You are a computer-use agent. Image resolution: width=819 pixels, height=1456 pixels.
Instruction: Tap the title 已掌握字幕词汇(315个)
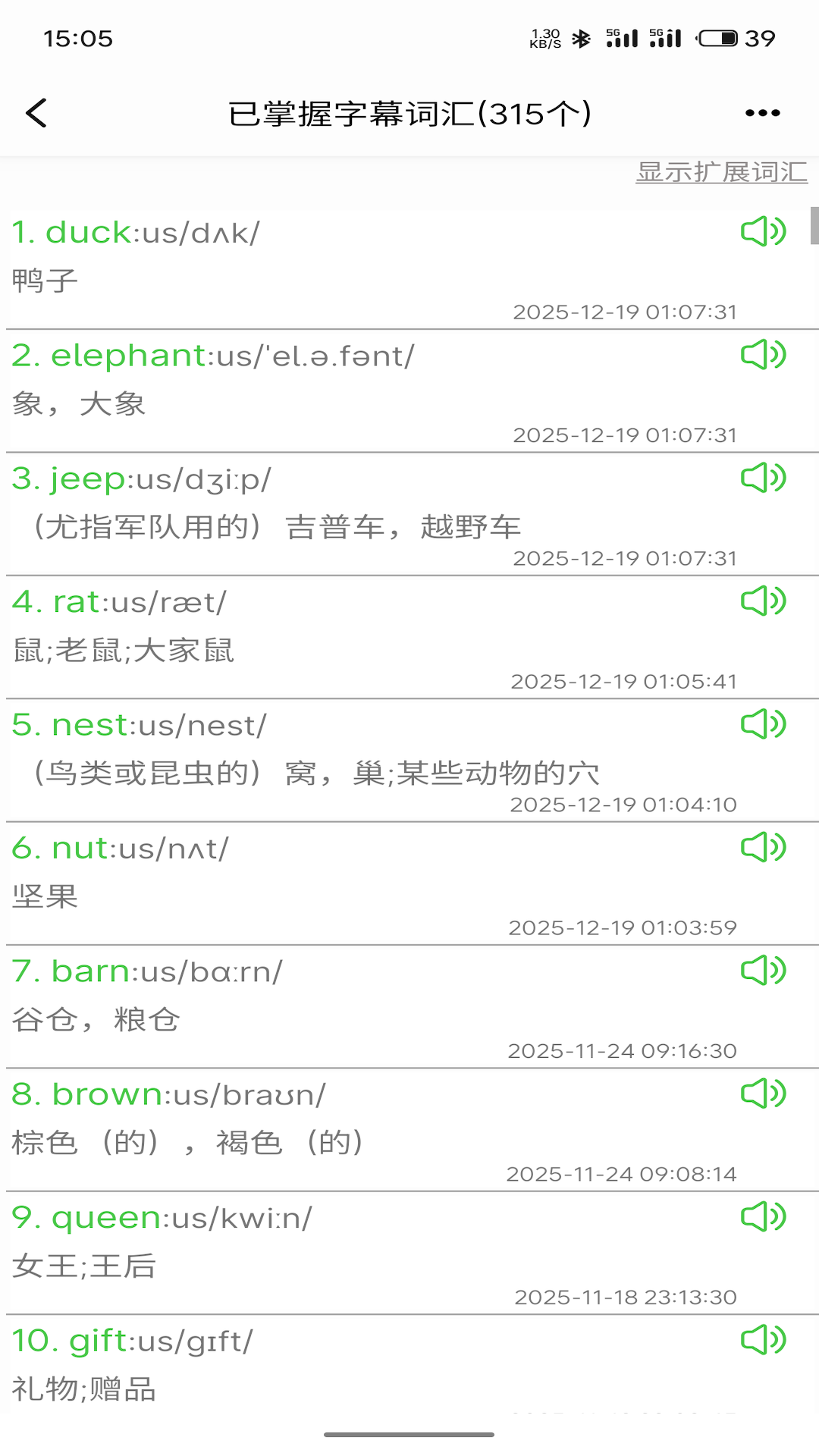click(x=409, y=112)
